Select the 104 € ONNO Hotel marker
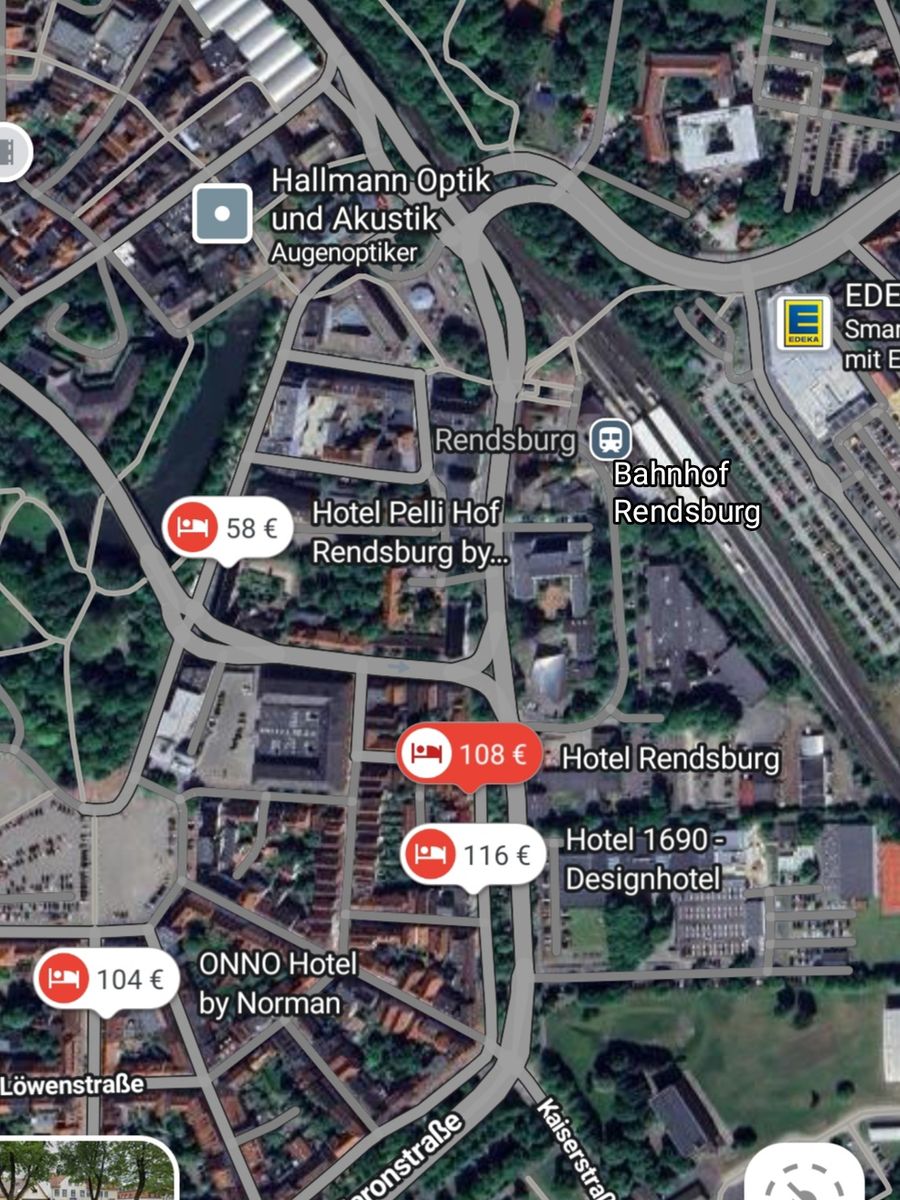This screenshot has height=1200, width=900. (107, 980)
